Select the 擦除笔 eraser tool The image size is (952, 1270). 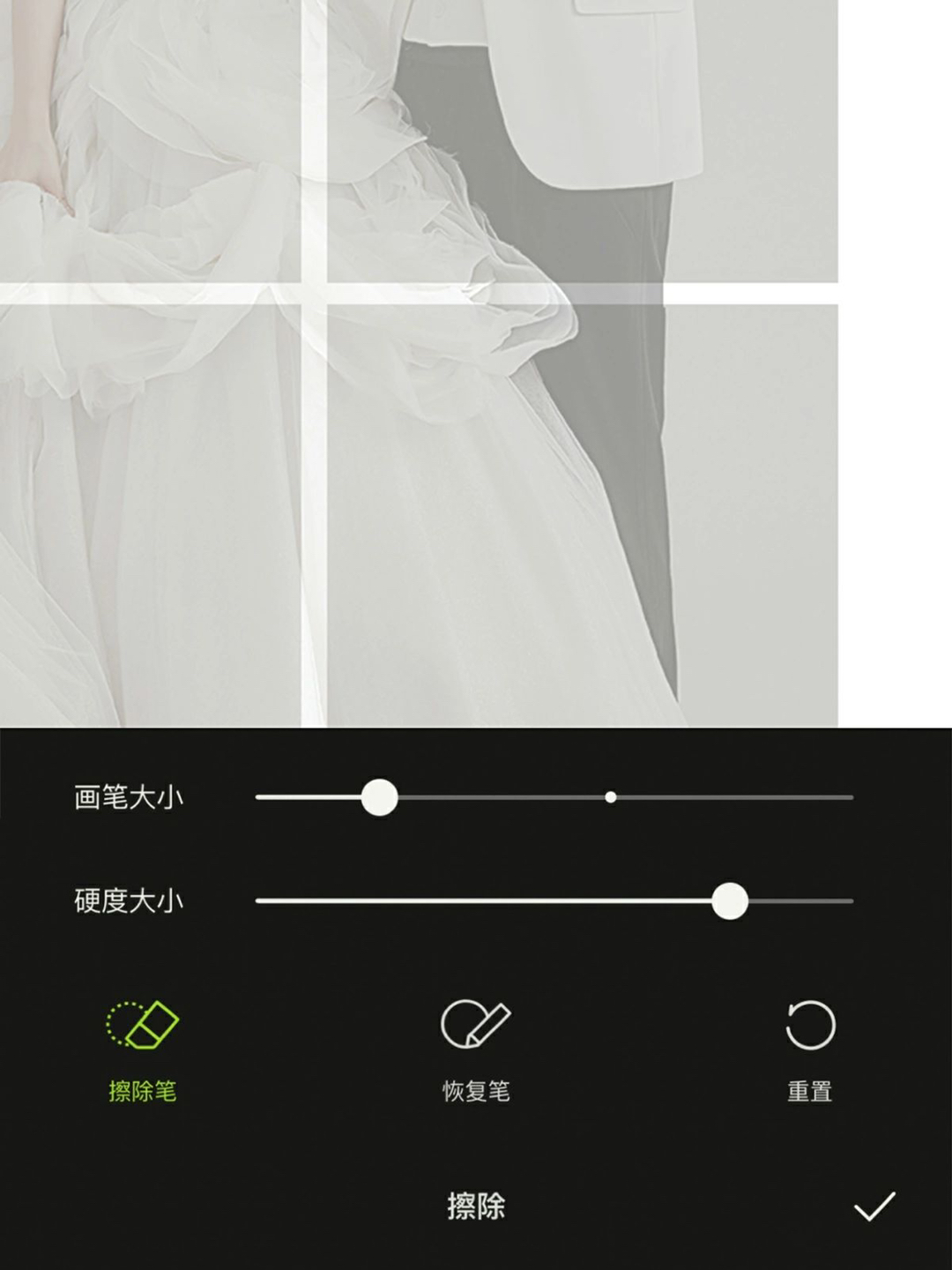(x=142, y=1050)
